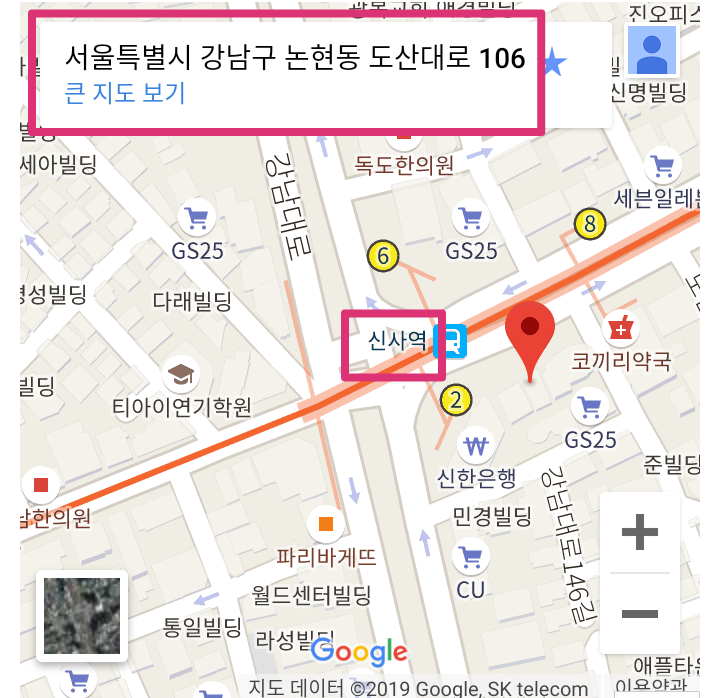The height and width of the screenshot is (698, 720).
Task: Switch to the satellite view thumbnail
Action: click(82, 616)
